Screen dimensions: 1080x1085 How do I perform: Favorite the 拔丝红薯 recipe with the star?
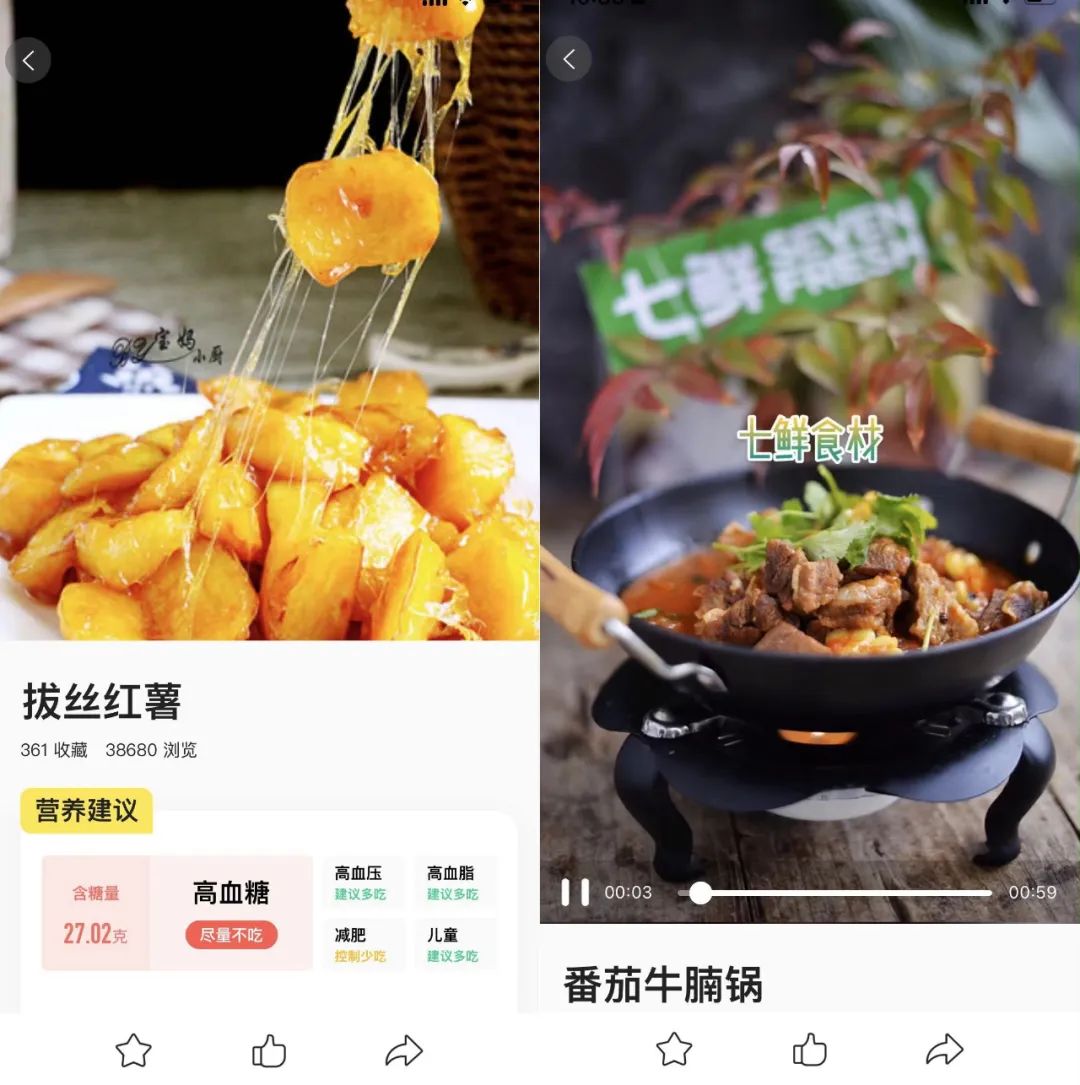(x=134, y=1050)
